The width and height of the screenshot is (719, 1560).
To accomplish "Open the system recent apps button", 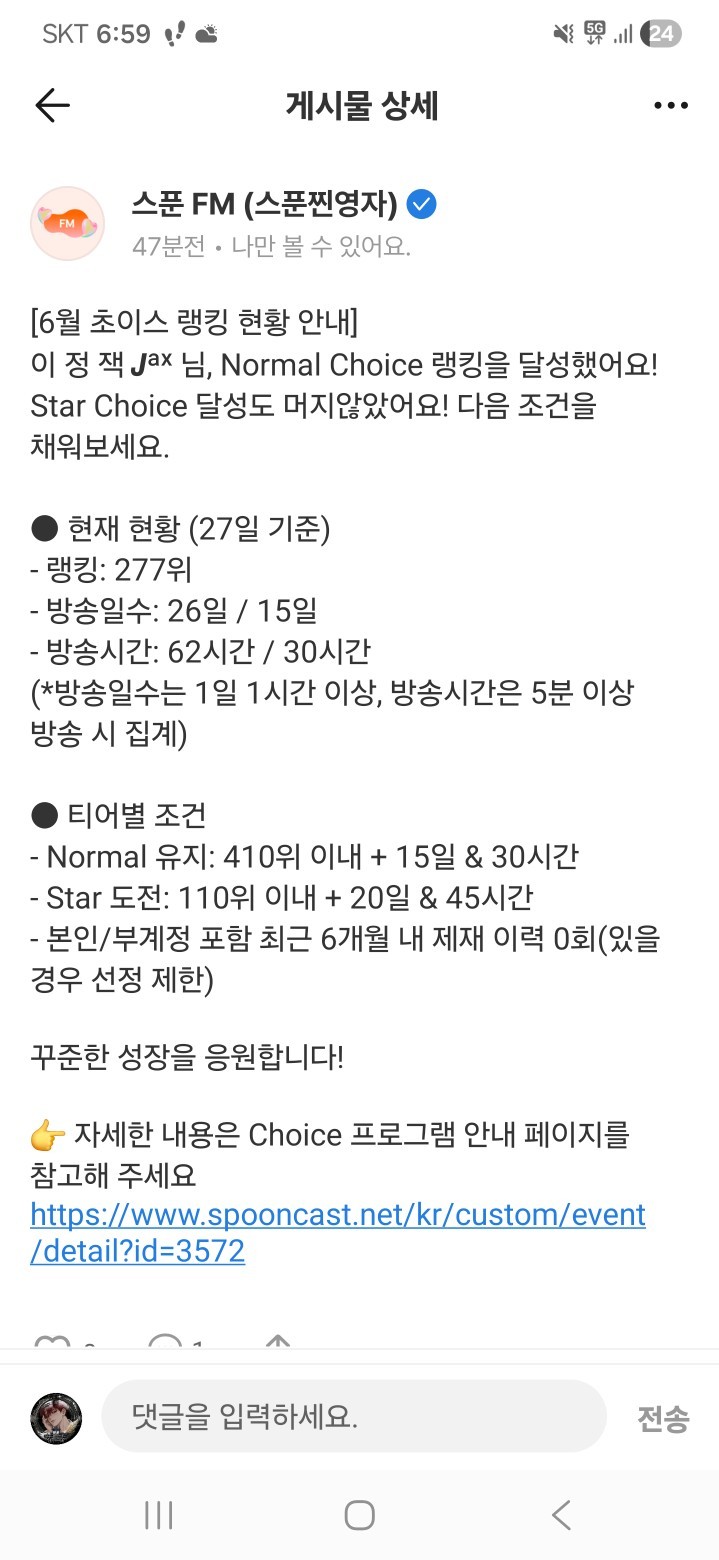I will point(159,1515).
